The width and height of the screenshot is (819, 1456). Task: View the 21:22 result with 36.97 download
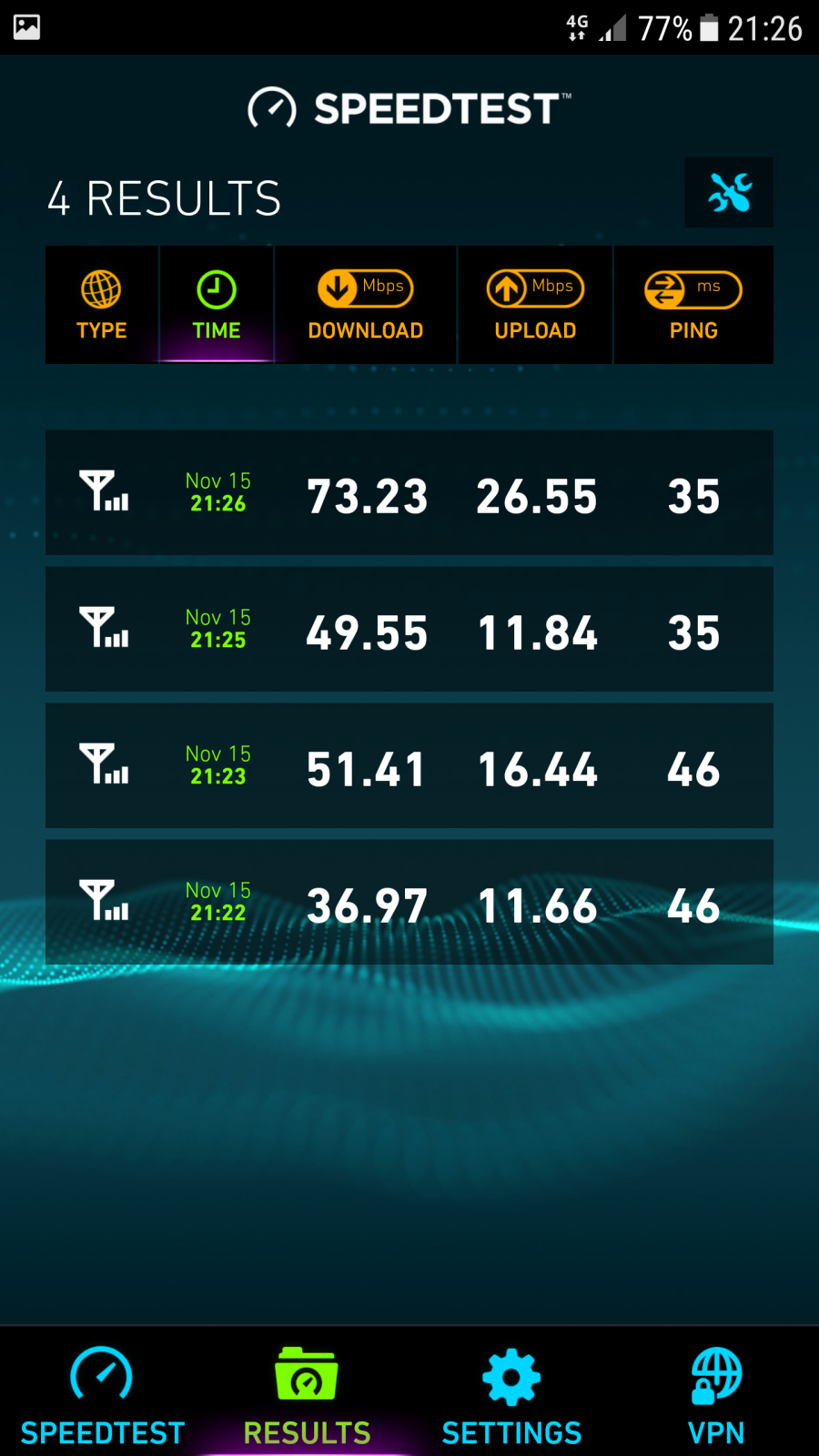[x=409, y=903]
